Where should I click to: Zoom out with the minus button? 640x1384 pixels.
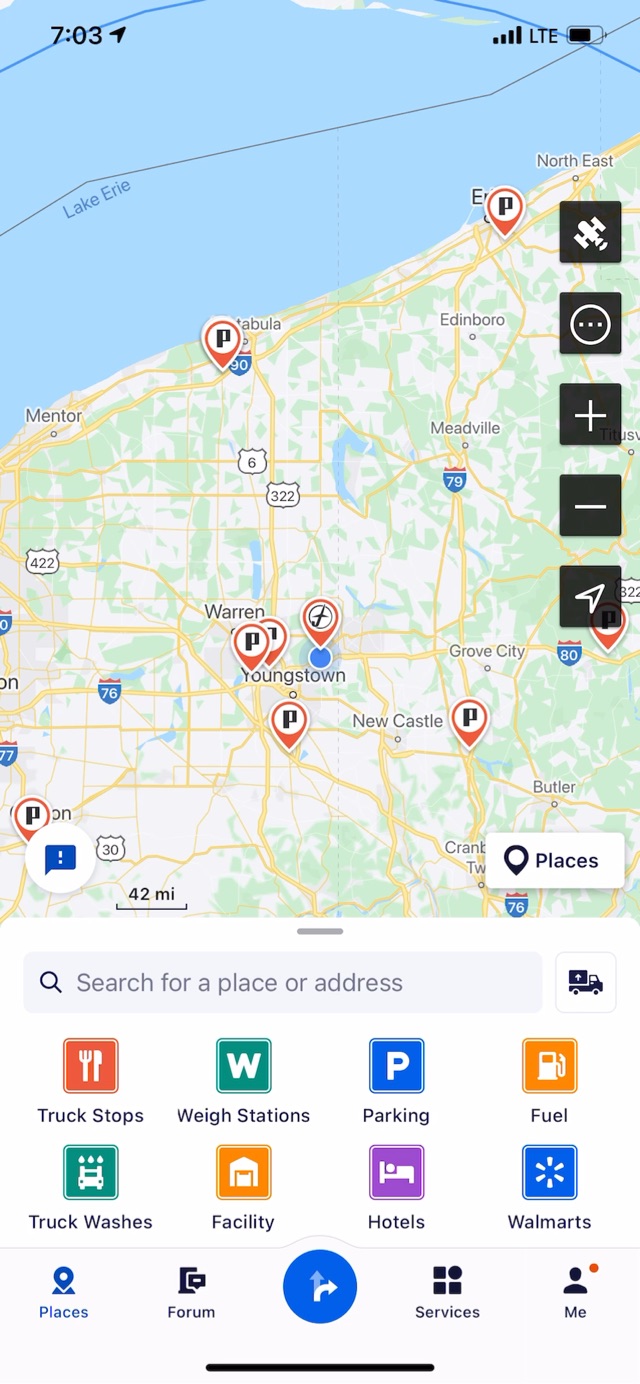click(590, 506)
